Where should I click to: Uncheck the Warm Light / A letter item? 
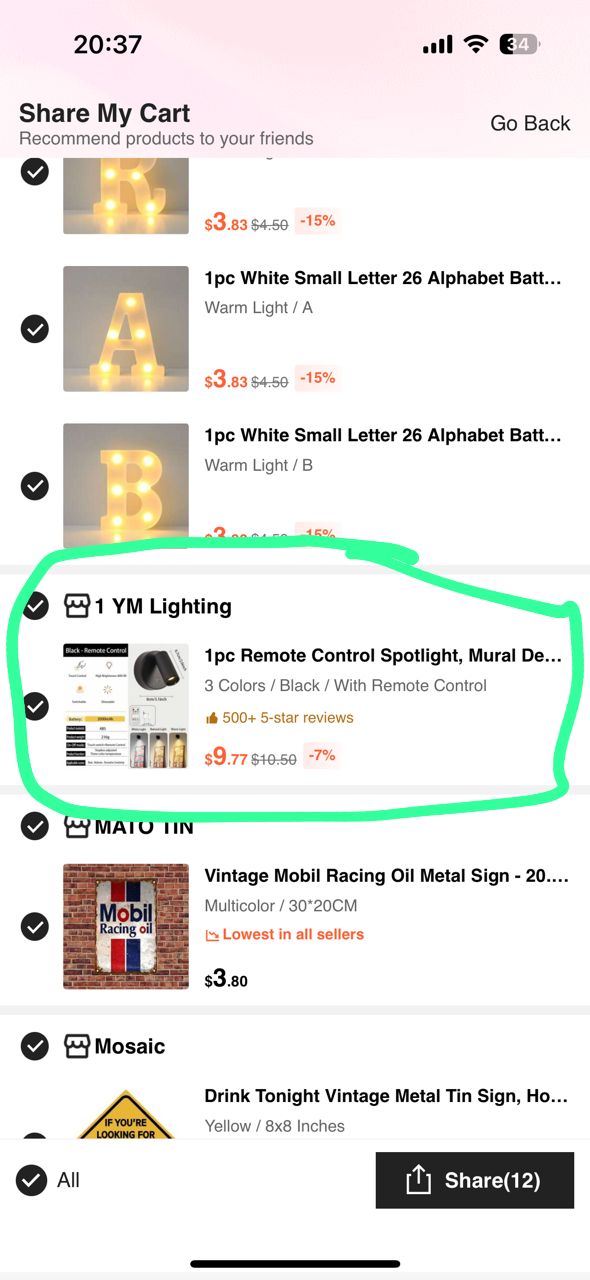pos(35,328)
